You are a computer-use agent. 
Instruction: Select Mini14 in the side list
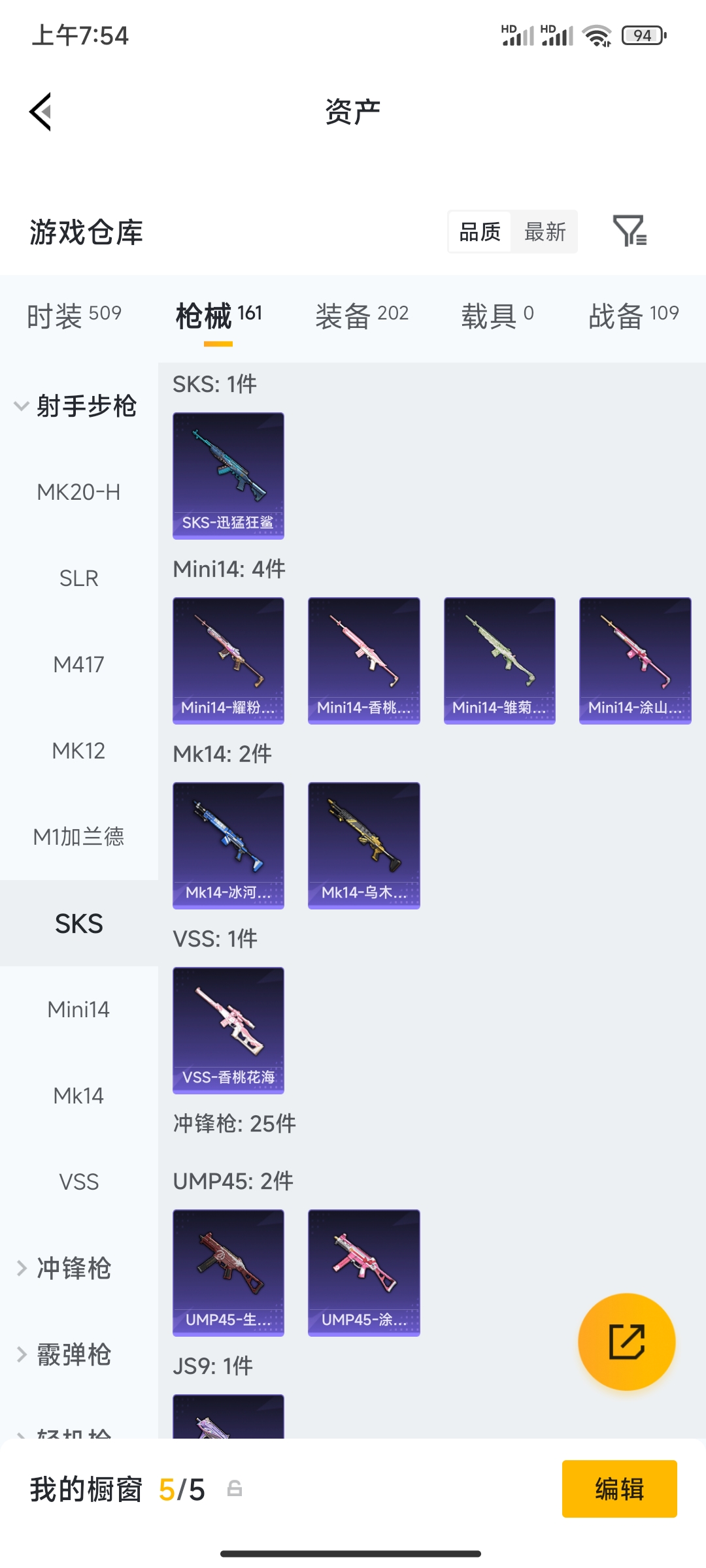[x=78, y=1009]
